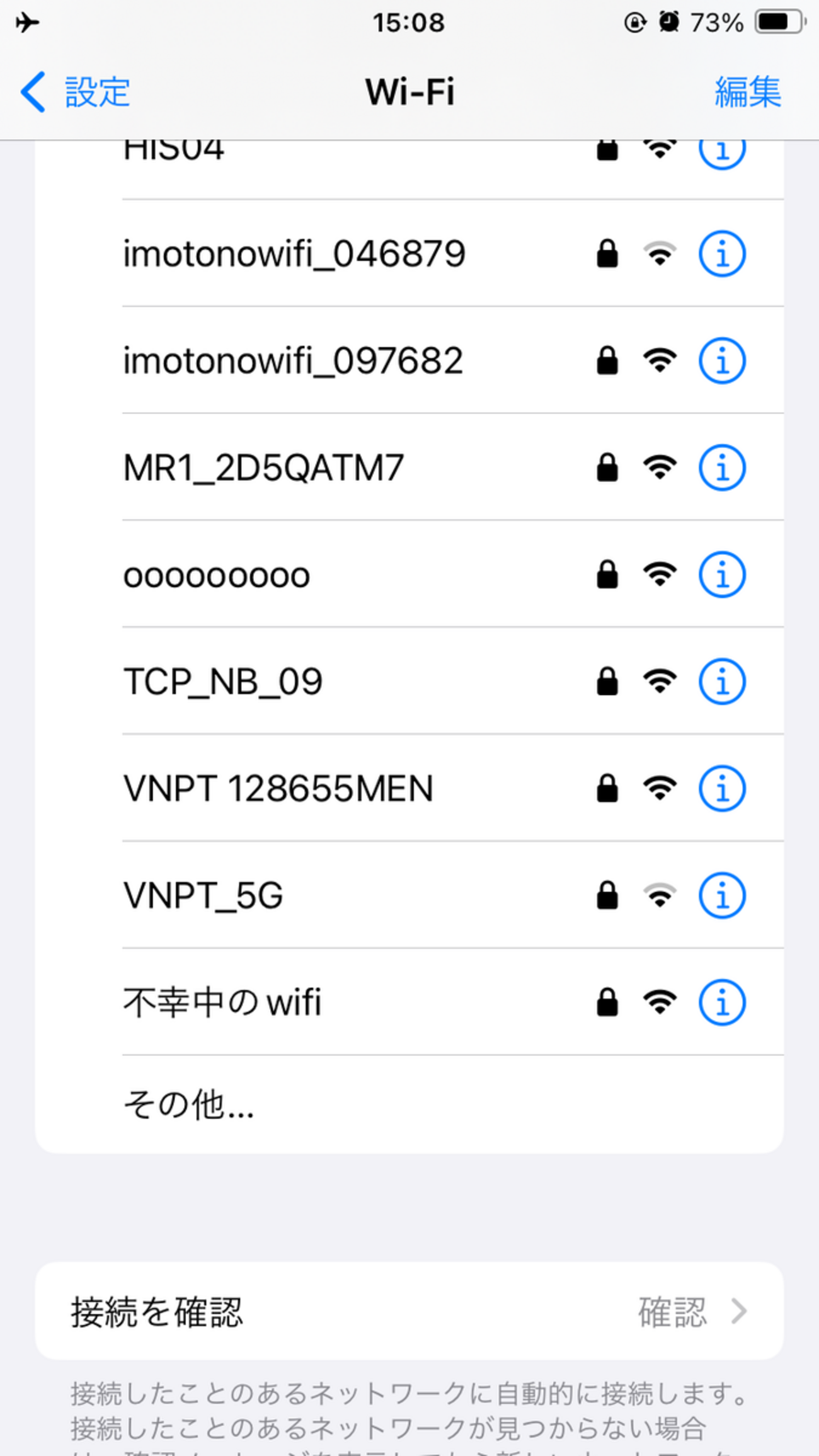Open info icon for MR1_2D5QATM7

pyautogui.click(x=722, y=468)
